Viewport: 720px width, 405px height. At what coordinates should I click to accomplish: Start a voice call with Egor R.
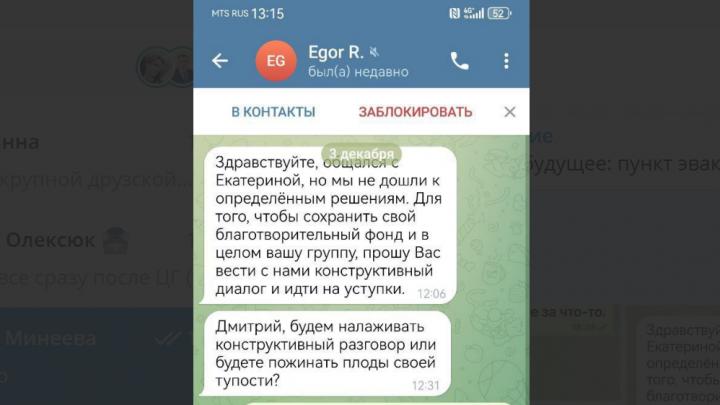[x=460, y=61]
